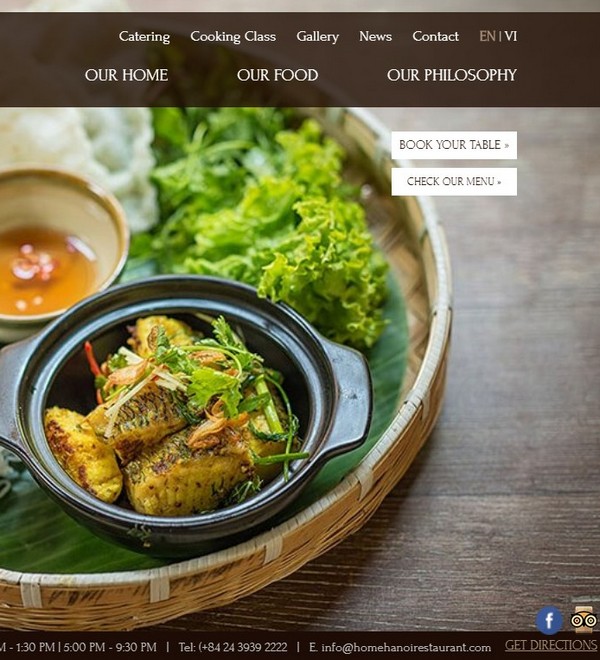This screenshot has height=660, width=600.
Task: Open the Gallery link
Action: coord(317,36)
